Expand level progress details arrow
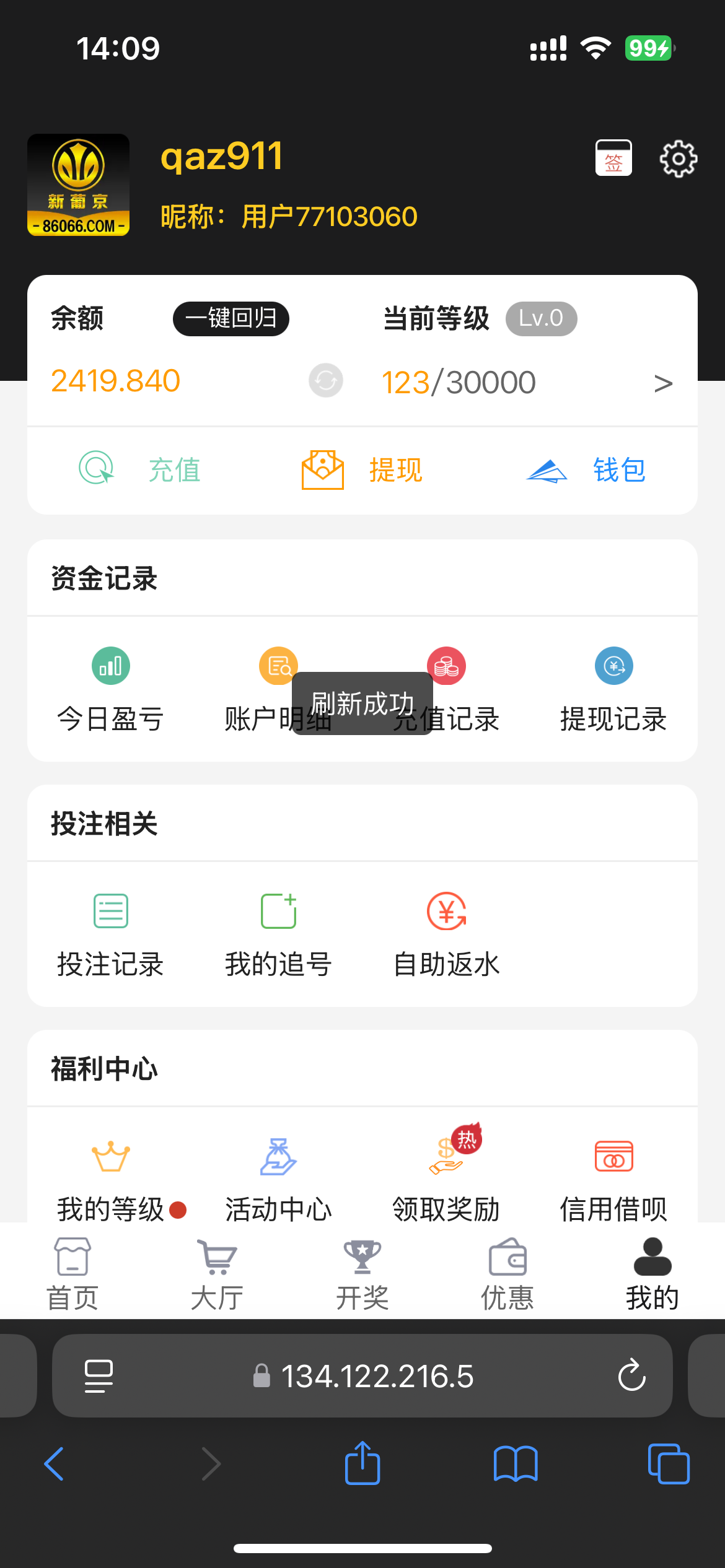Screen dimensions: 725x1568 click(663, 383)
